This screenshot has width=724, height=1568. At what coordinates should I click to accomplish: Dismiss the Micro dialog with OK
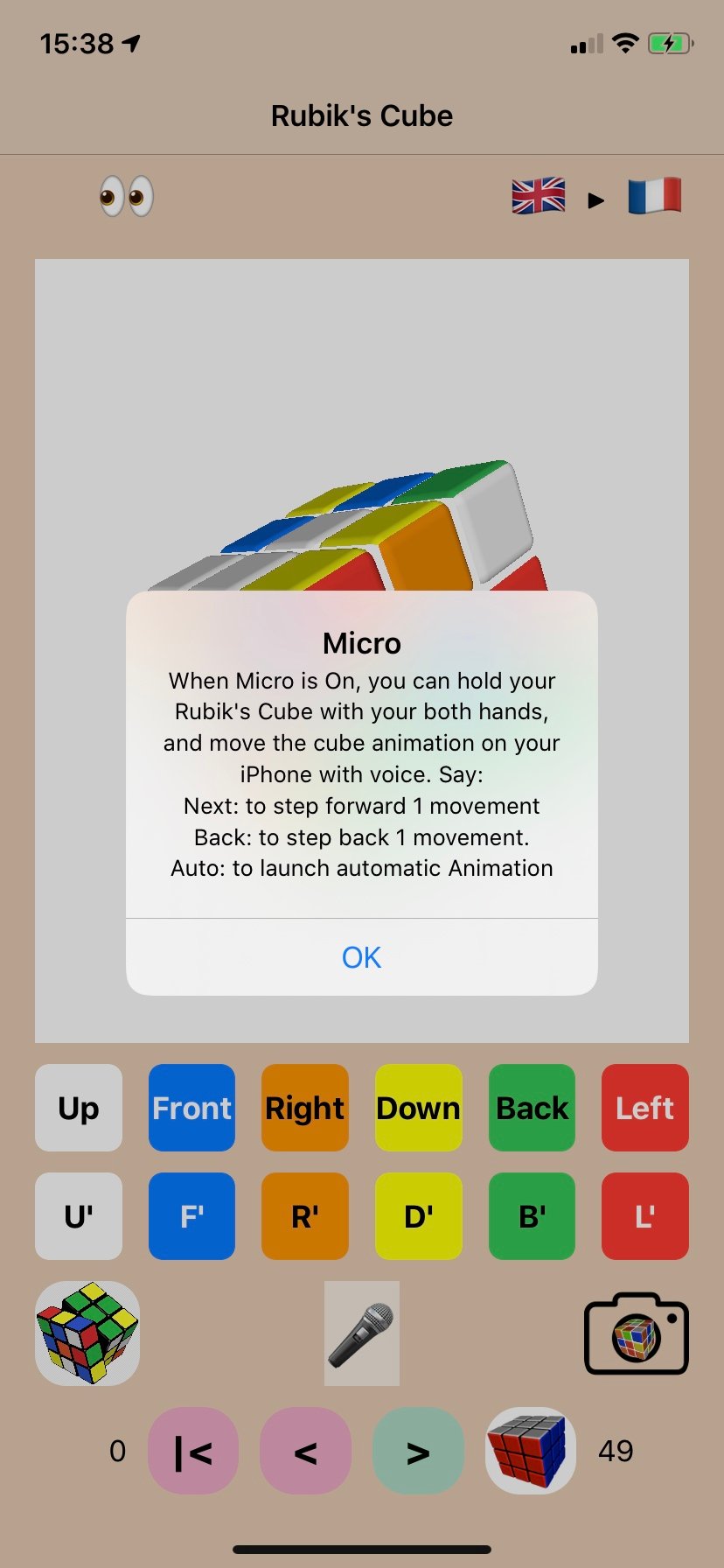361,957
